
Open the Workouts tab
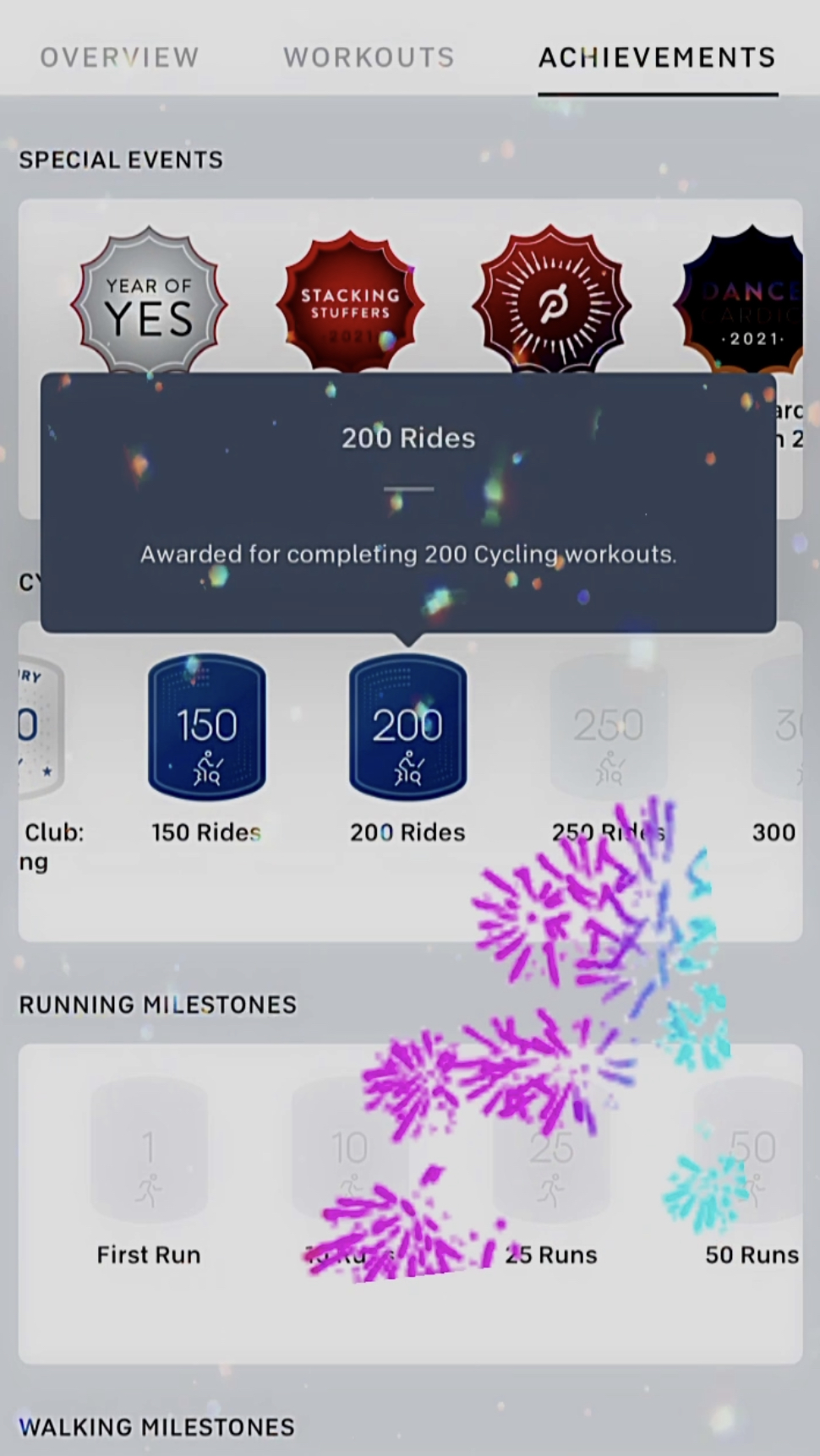coord(369,57)
